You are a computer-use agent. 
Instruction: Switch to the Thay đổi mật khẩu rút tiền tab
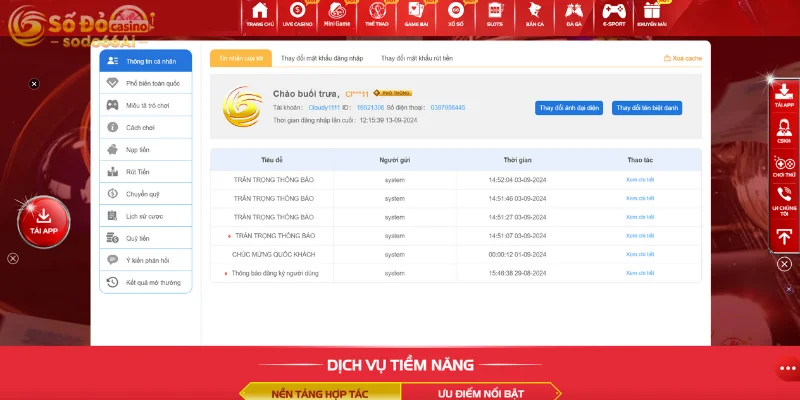coord(417,59)
